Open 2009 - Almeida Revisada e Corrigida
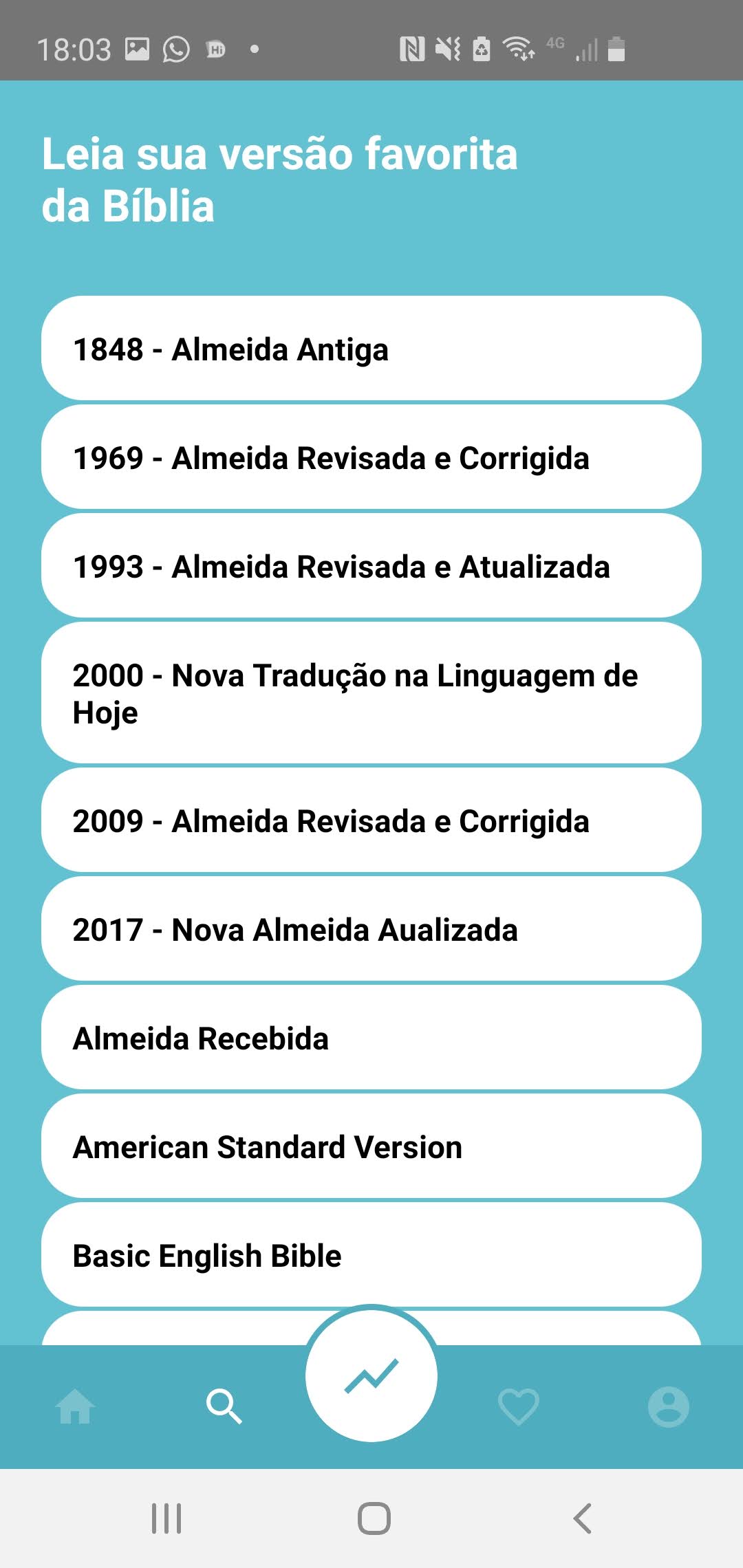The image size is (743, 1568). click(x=371, y=820)
